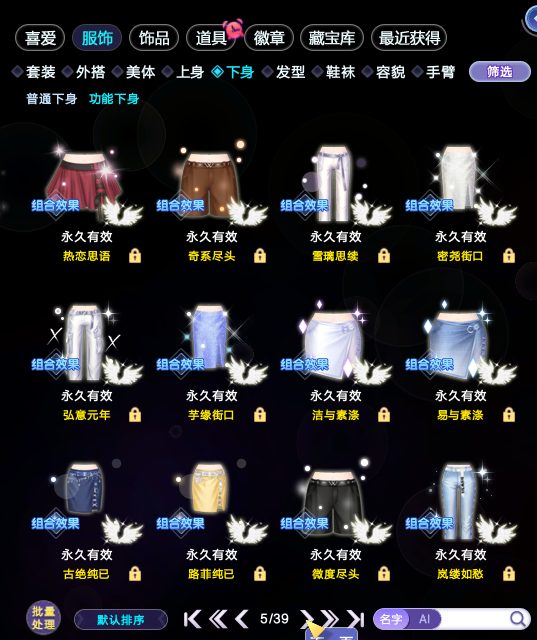Switch to 普通下身 sub-tab

(51, 98)
